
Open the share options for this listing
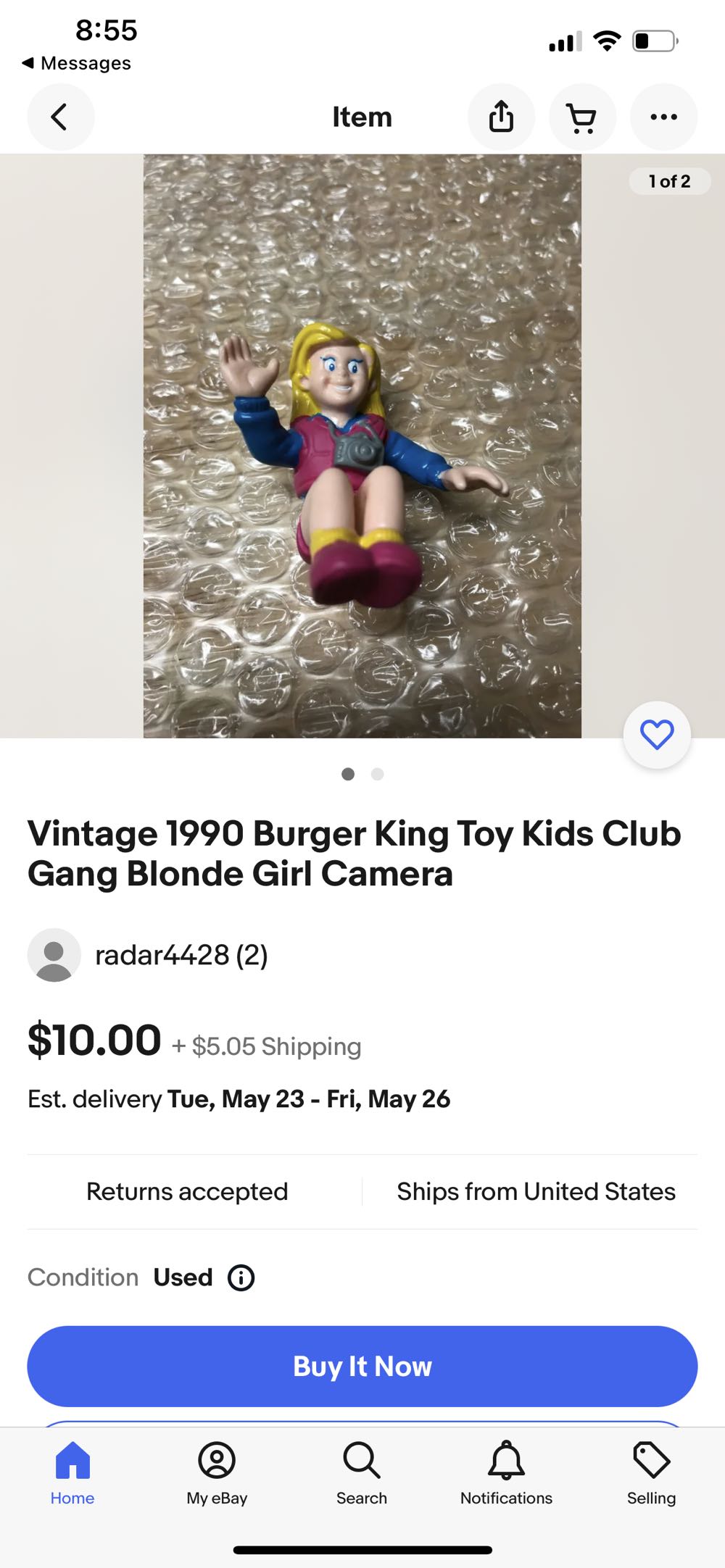point(501,117)
